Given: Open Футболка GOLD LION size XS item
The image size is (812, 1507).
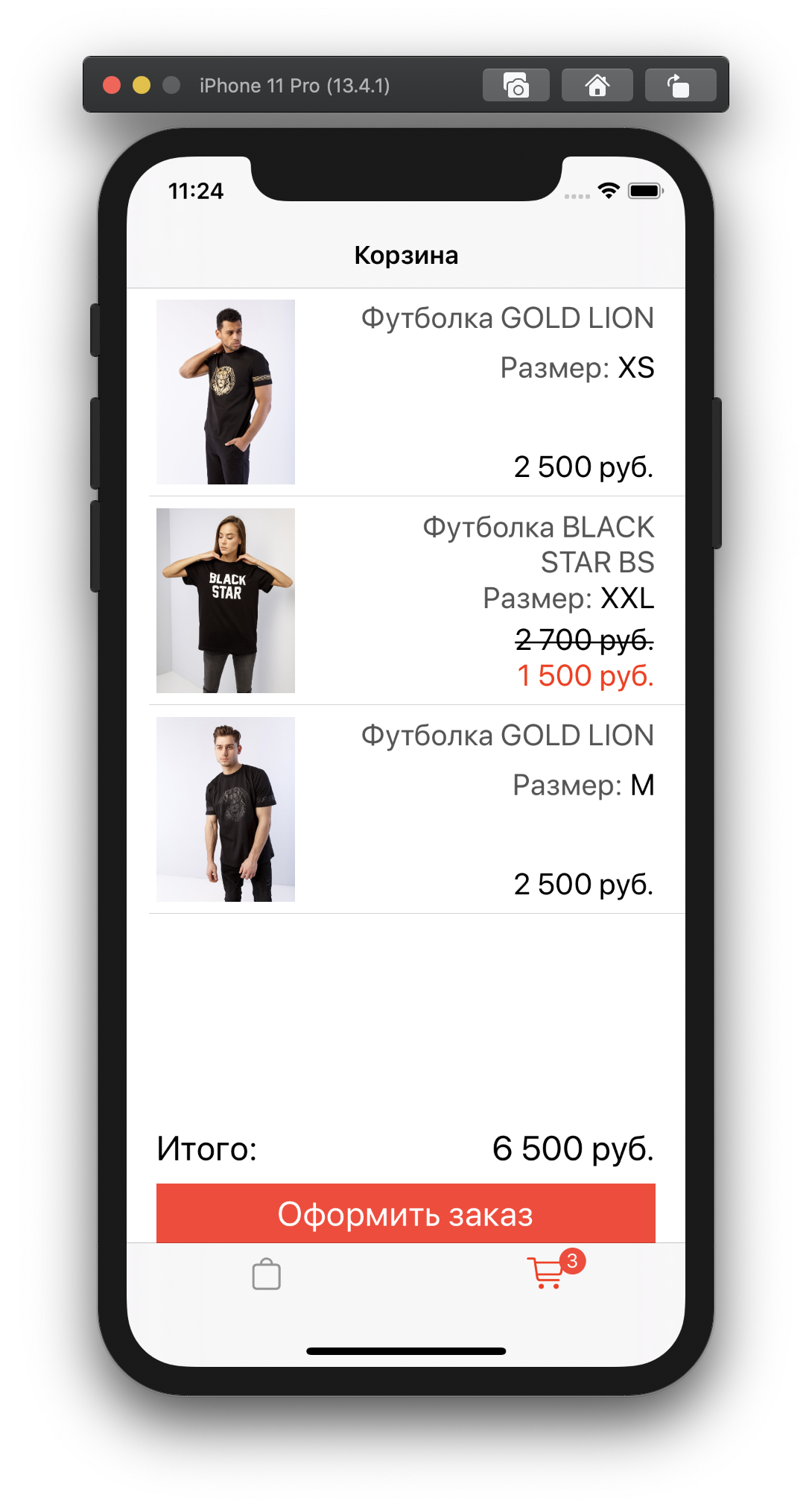Looking at the screenshot, I should coord(405,392).
